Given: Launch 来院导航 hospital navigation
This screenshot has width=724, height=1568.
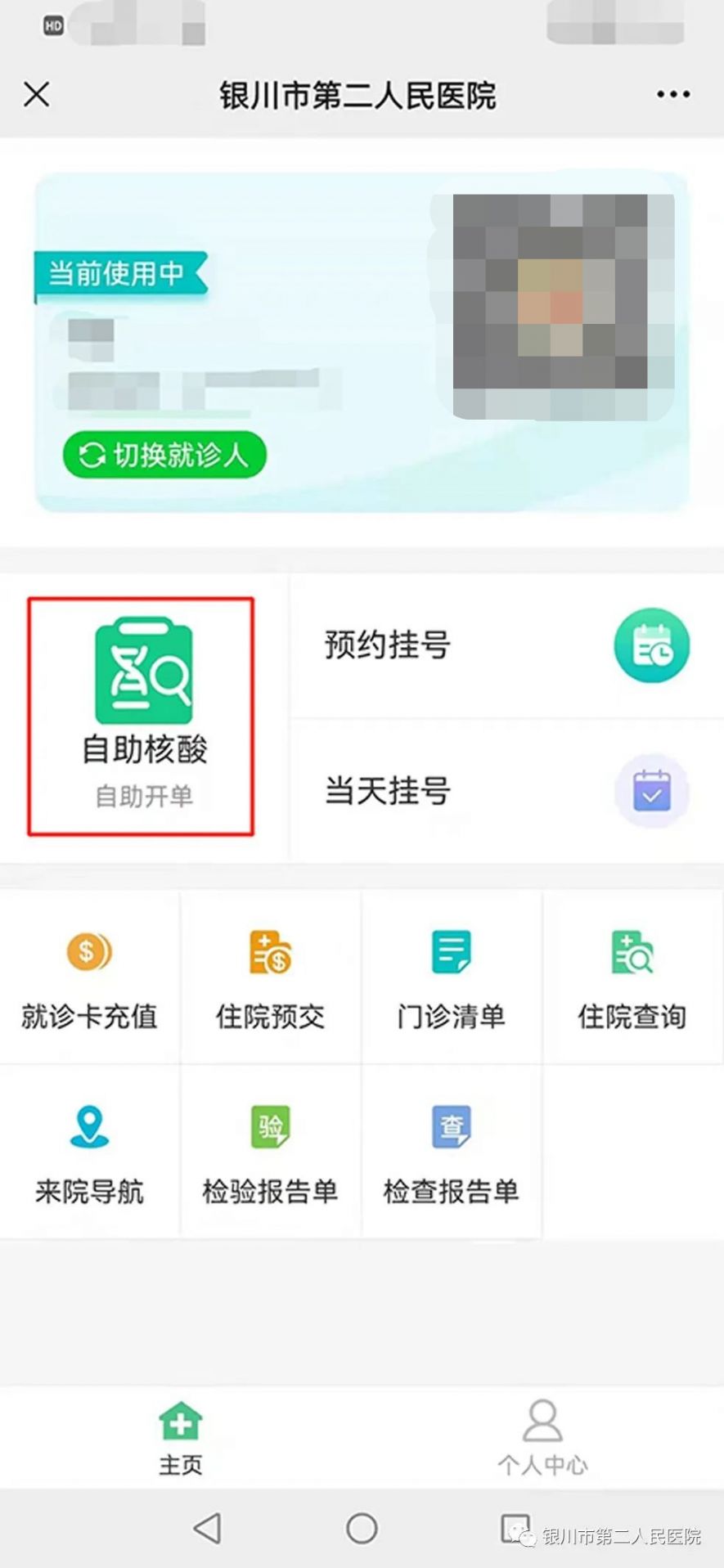Looking at the screenshot, I should [89, 1153].
